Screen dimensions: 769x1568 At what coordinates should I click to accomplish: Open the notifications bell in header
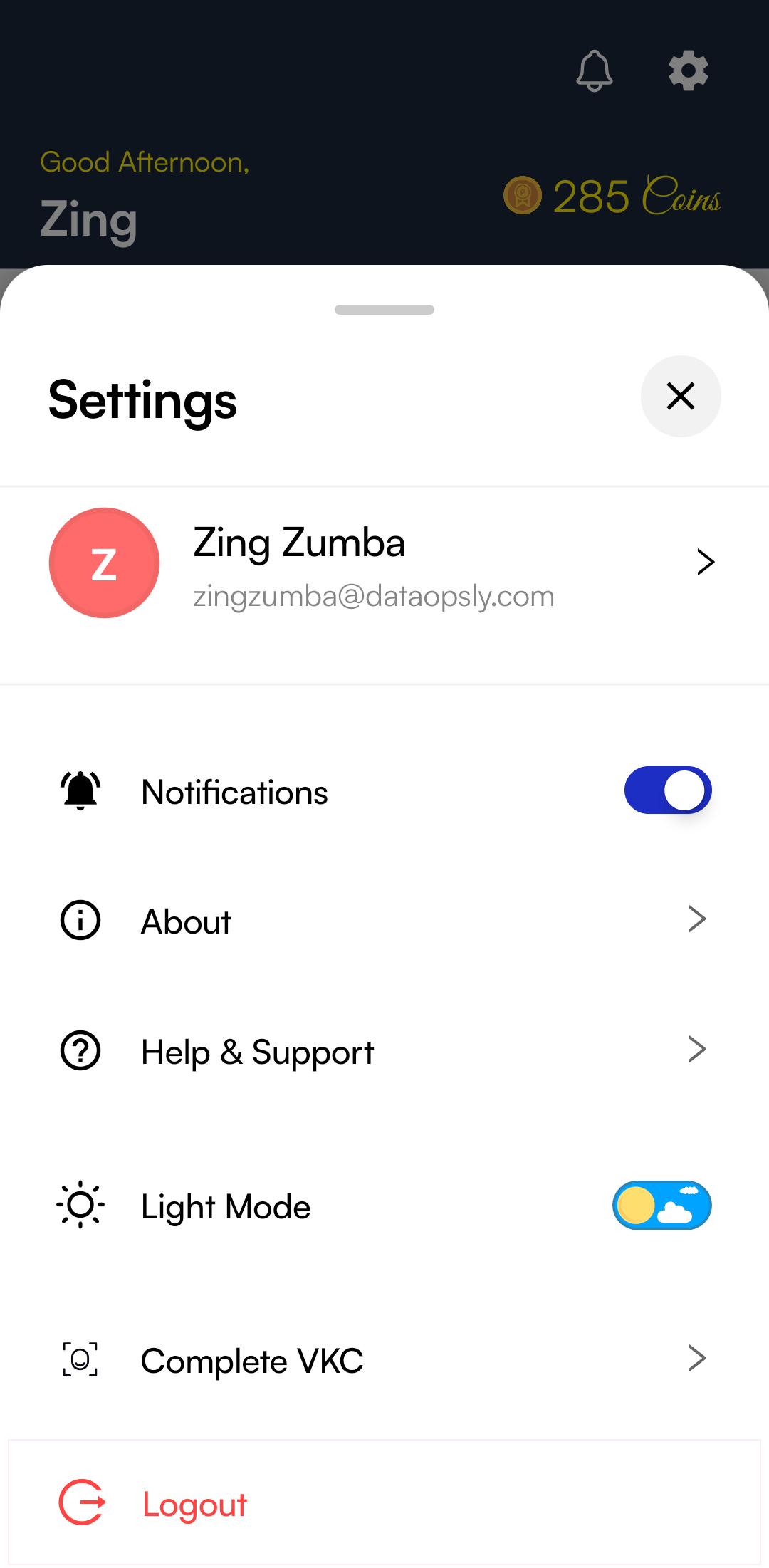tap(594, 70)
